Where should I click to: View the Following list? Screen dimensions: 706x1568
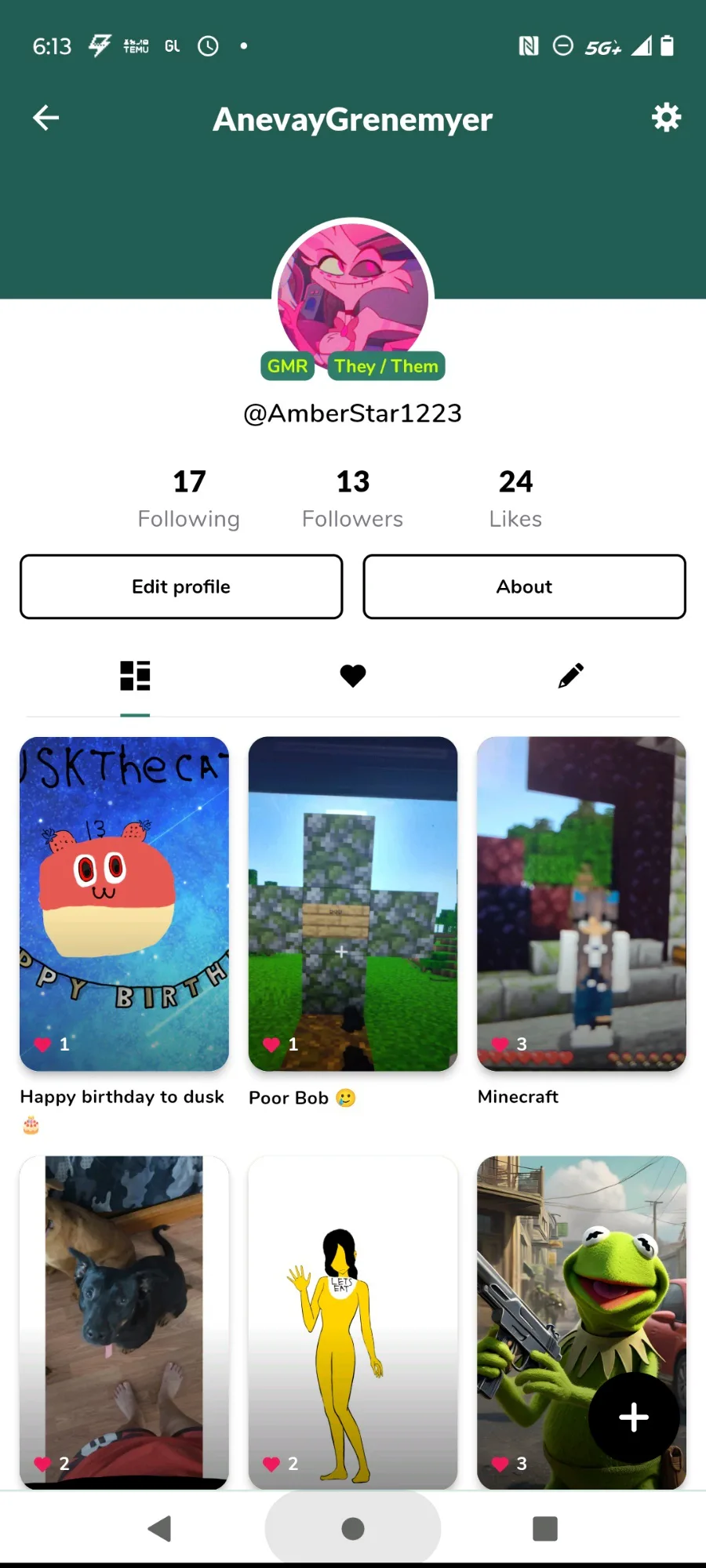189,499
